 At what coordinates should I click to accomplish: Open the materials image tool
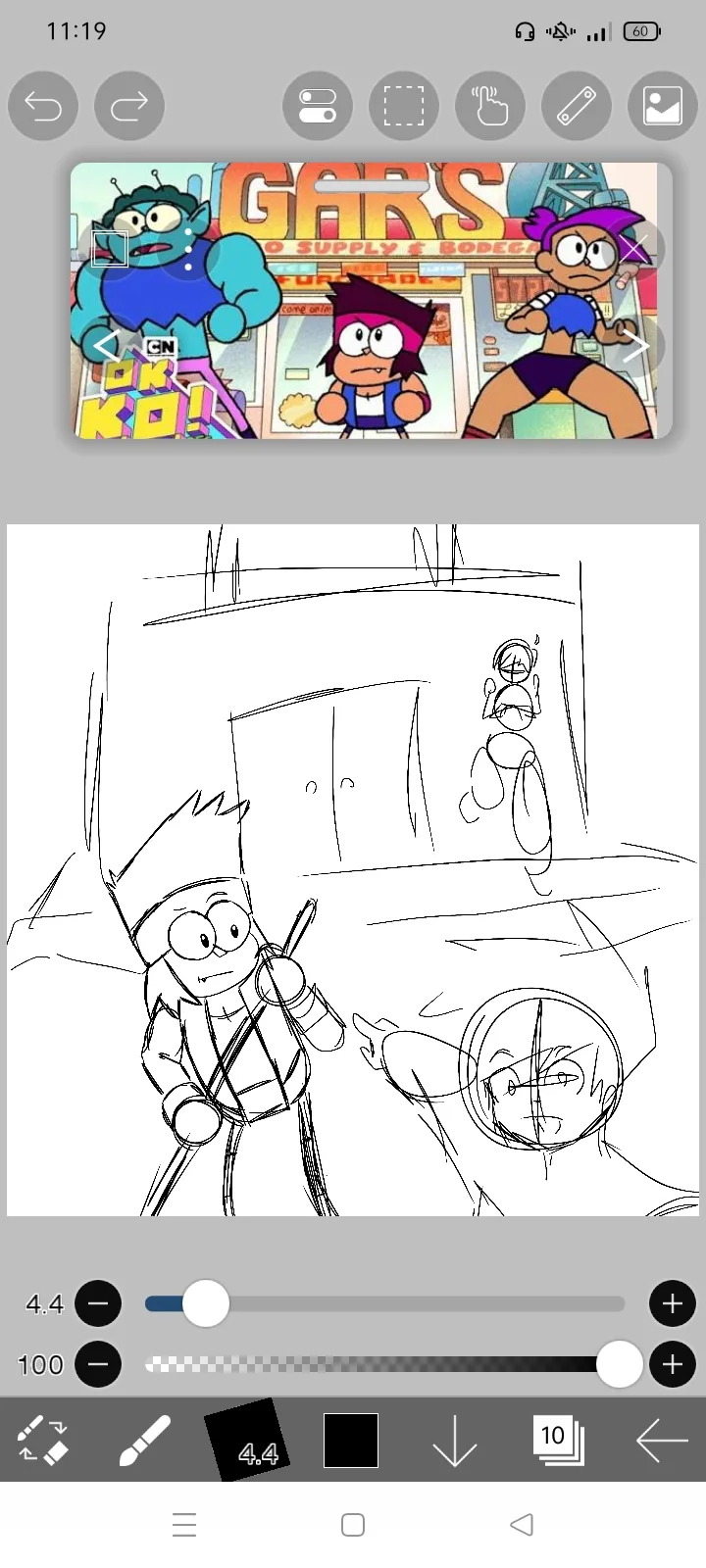coord(663,106)
